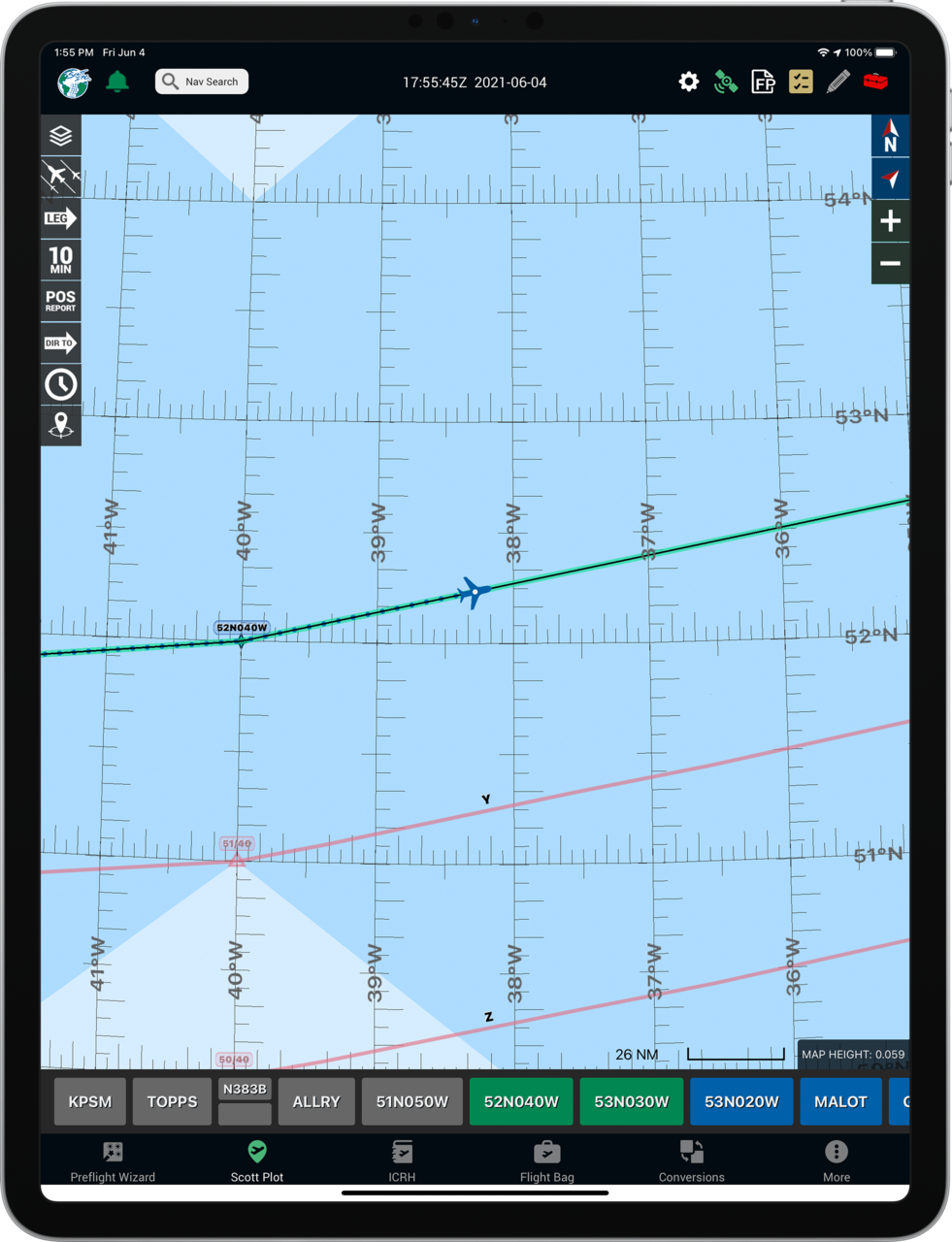Switch to the Flight Bag tab
This screenshot has width=952, height=1242.
pyautogui.click(x=547, y=1161)
